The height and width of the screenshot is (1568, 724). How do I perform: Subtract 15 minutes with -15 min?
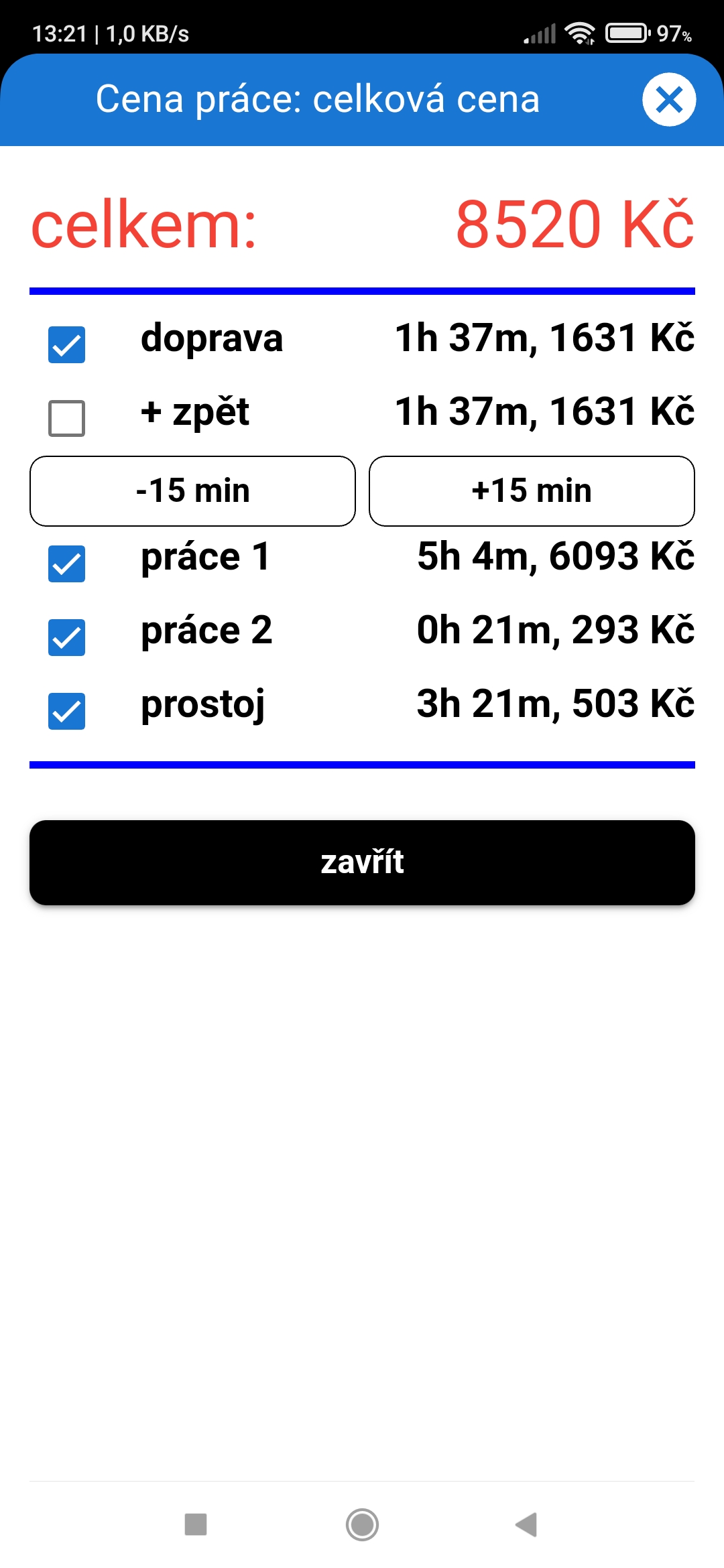(192, 491)
